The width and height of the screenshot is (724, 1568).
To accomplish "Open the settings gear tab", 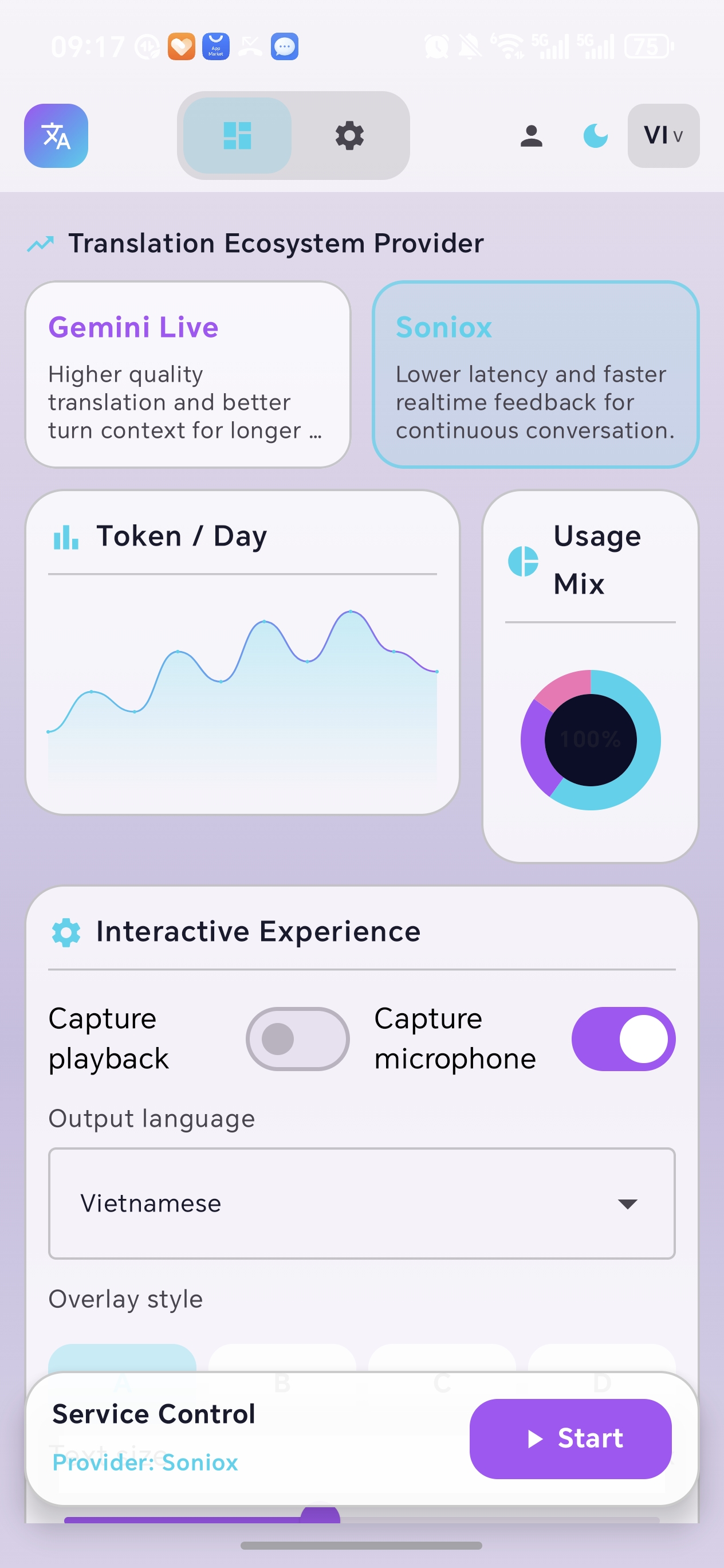I will [349, 135].
